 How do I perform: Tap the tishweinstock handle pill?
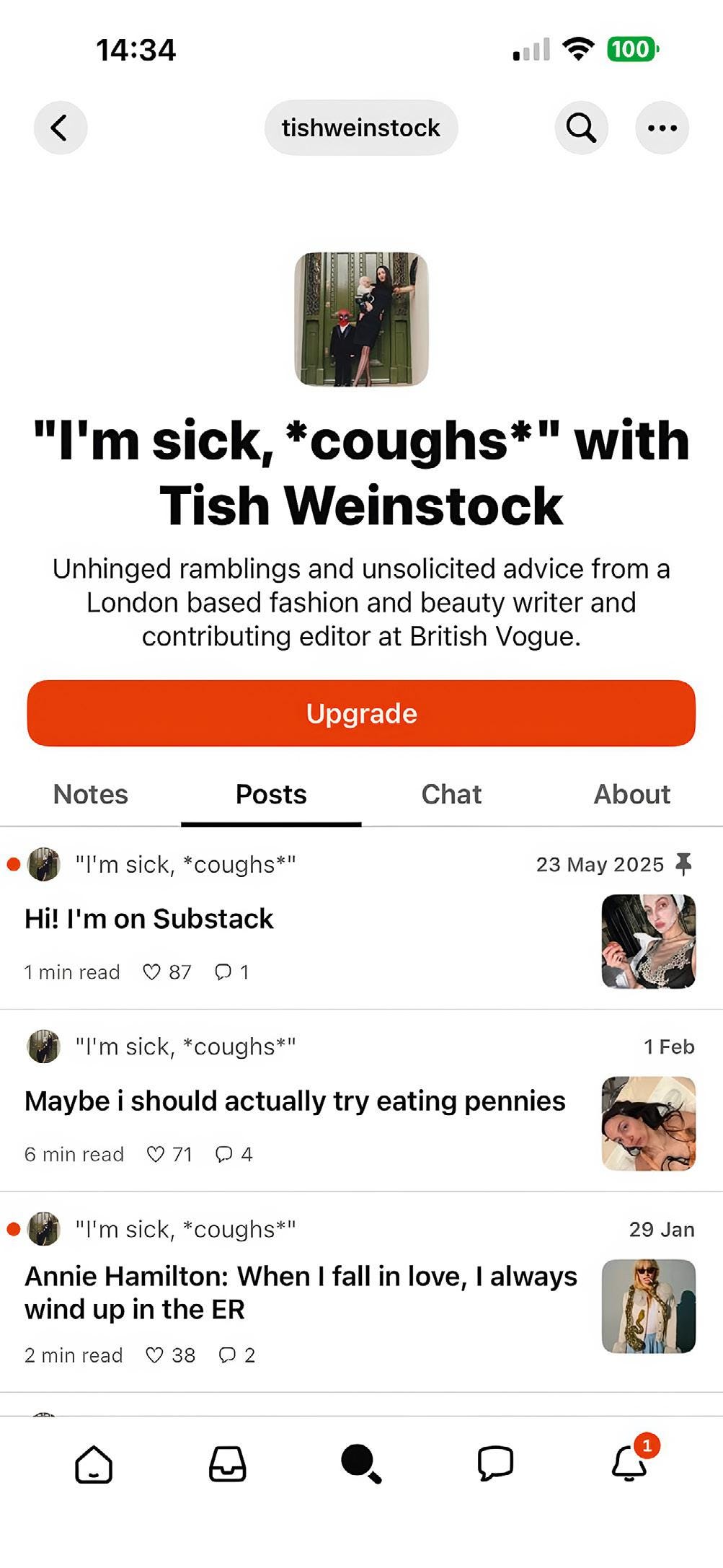coord(360,128)
